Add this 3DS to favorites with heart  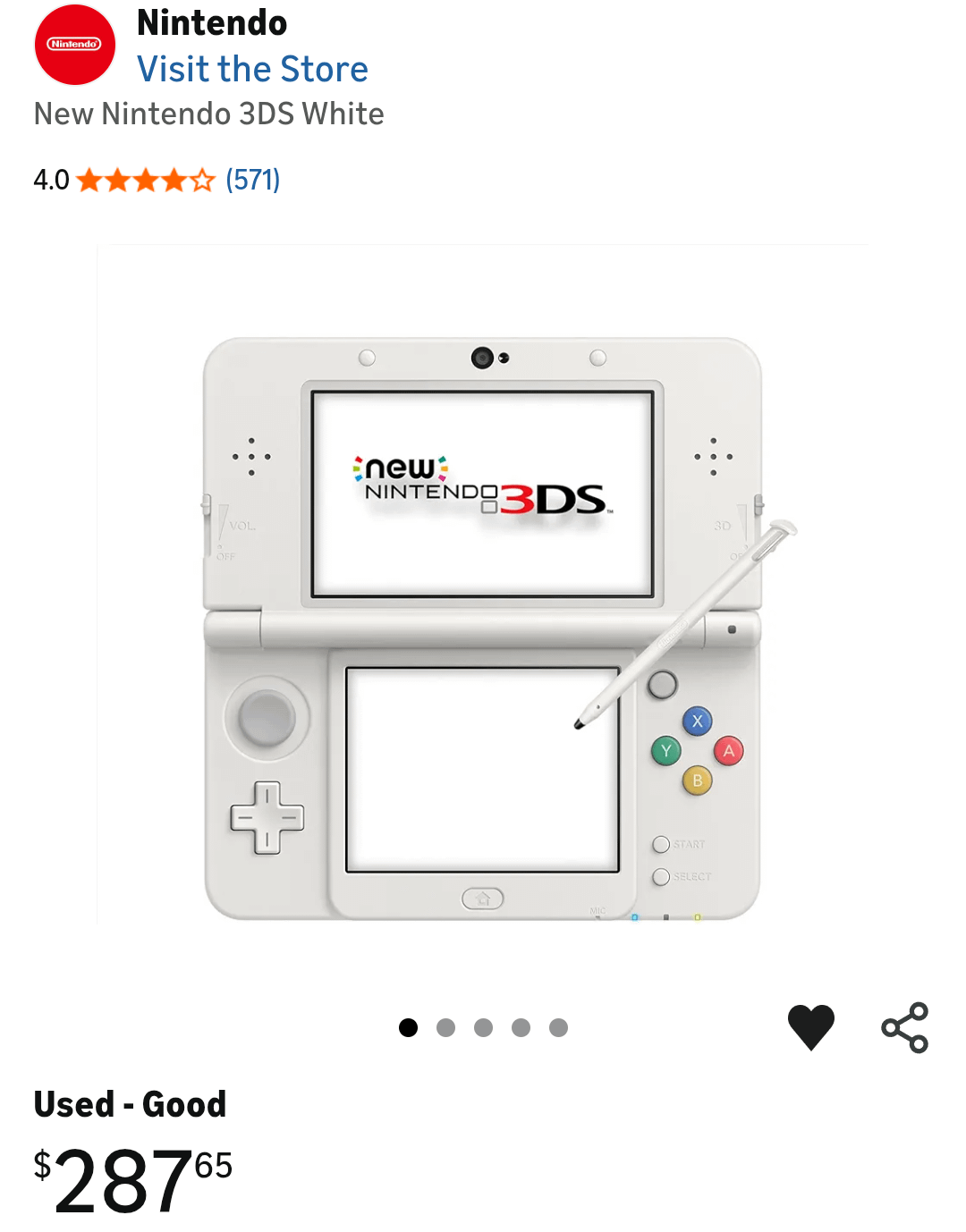810,1026
